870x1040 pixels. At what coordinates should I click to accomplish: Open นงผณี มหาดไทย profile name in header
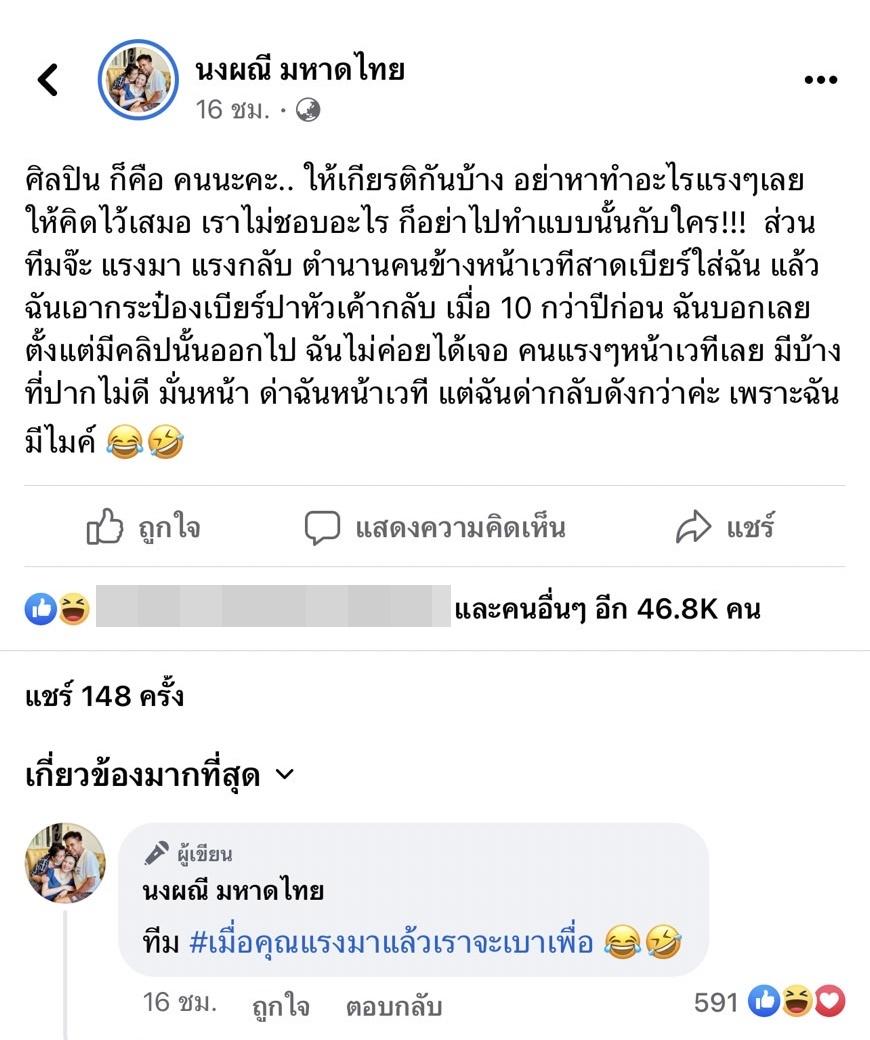point(300,70)
